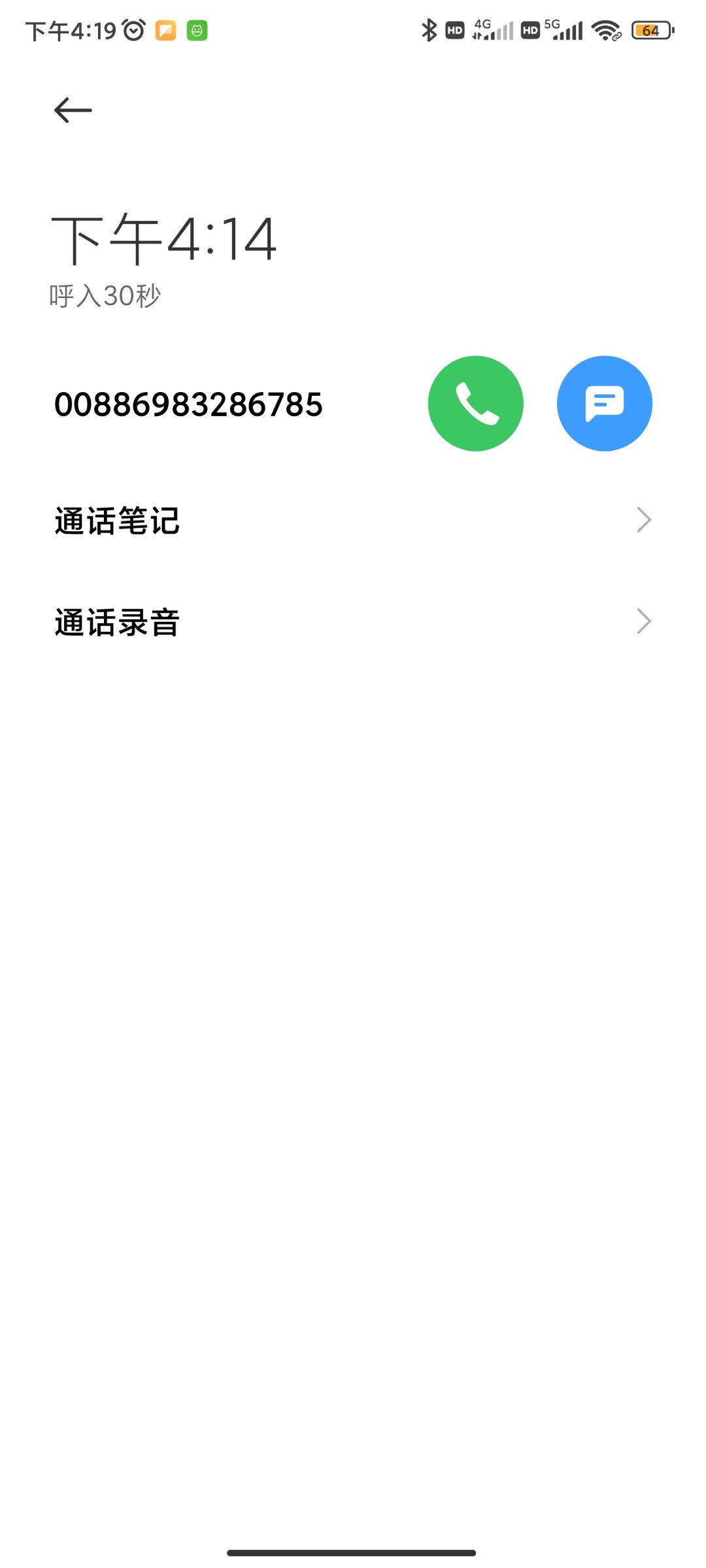Go back using the top arrow
Image resolution: width=706 pixels, height=1568 pixels.
(x=73, y=110)
